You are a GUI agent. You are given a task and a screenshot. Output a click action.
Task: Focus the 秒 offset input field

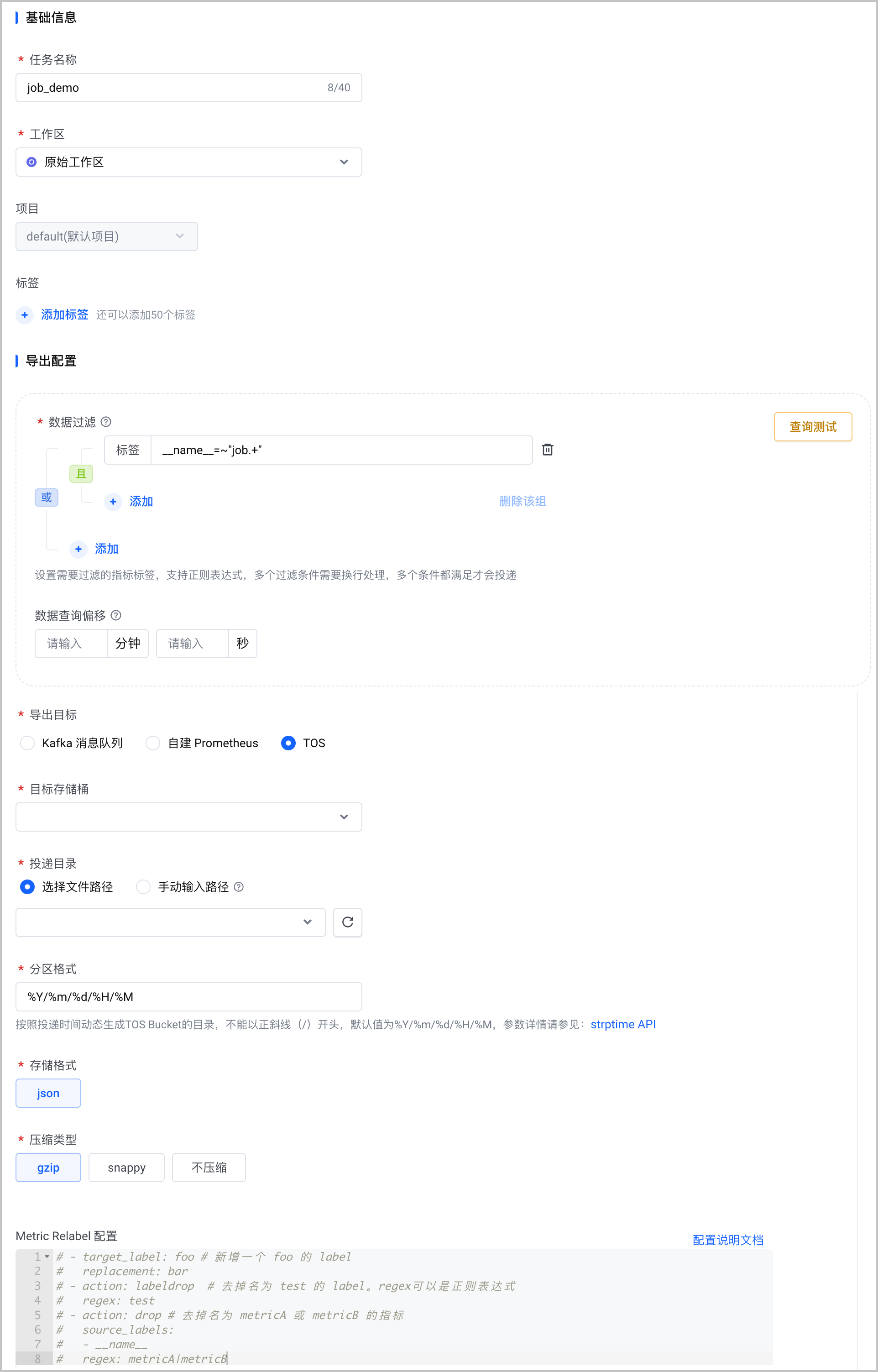coord(192,643)
